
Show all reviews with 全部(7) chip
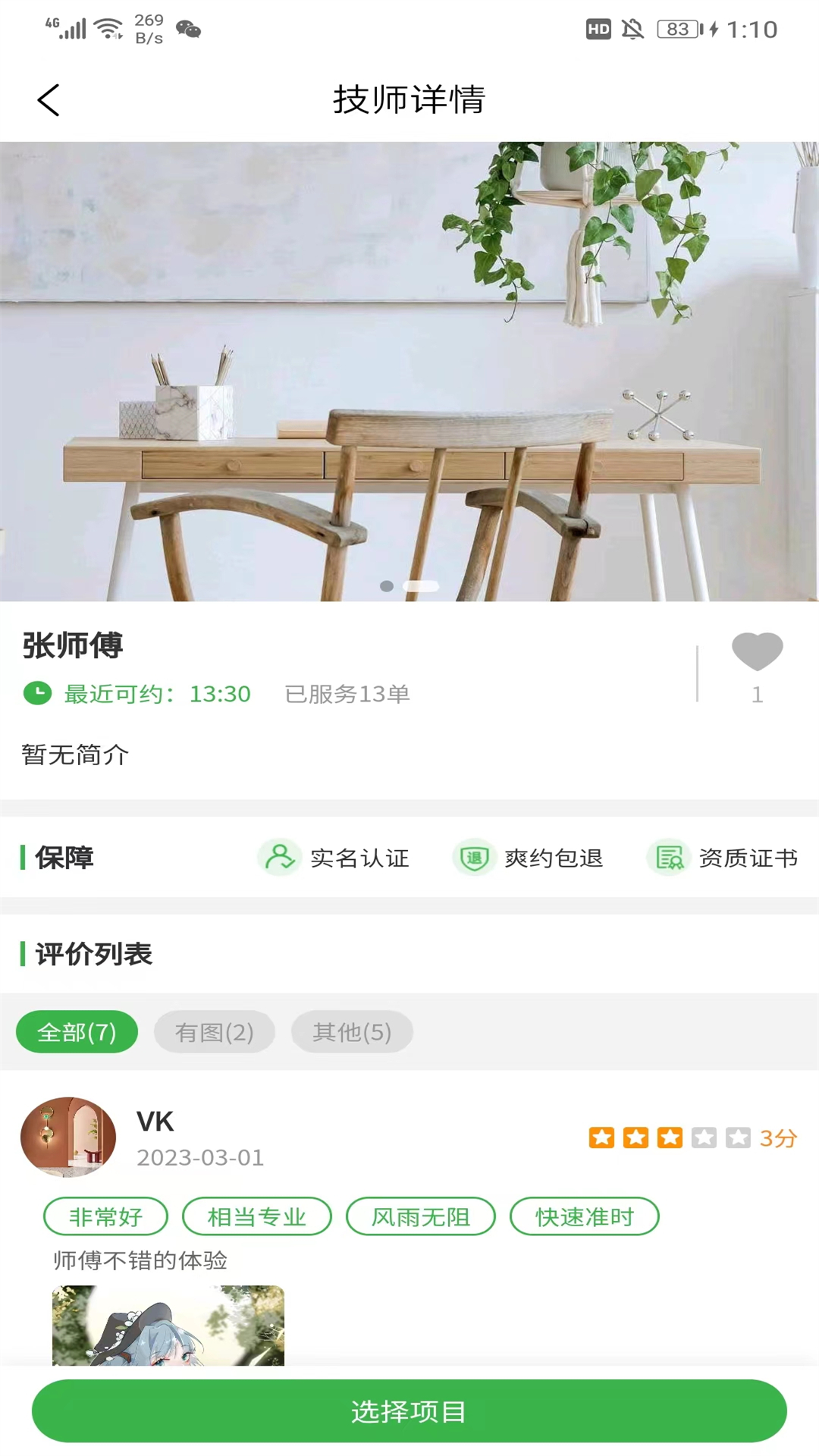77,1031
